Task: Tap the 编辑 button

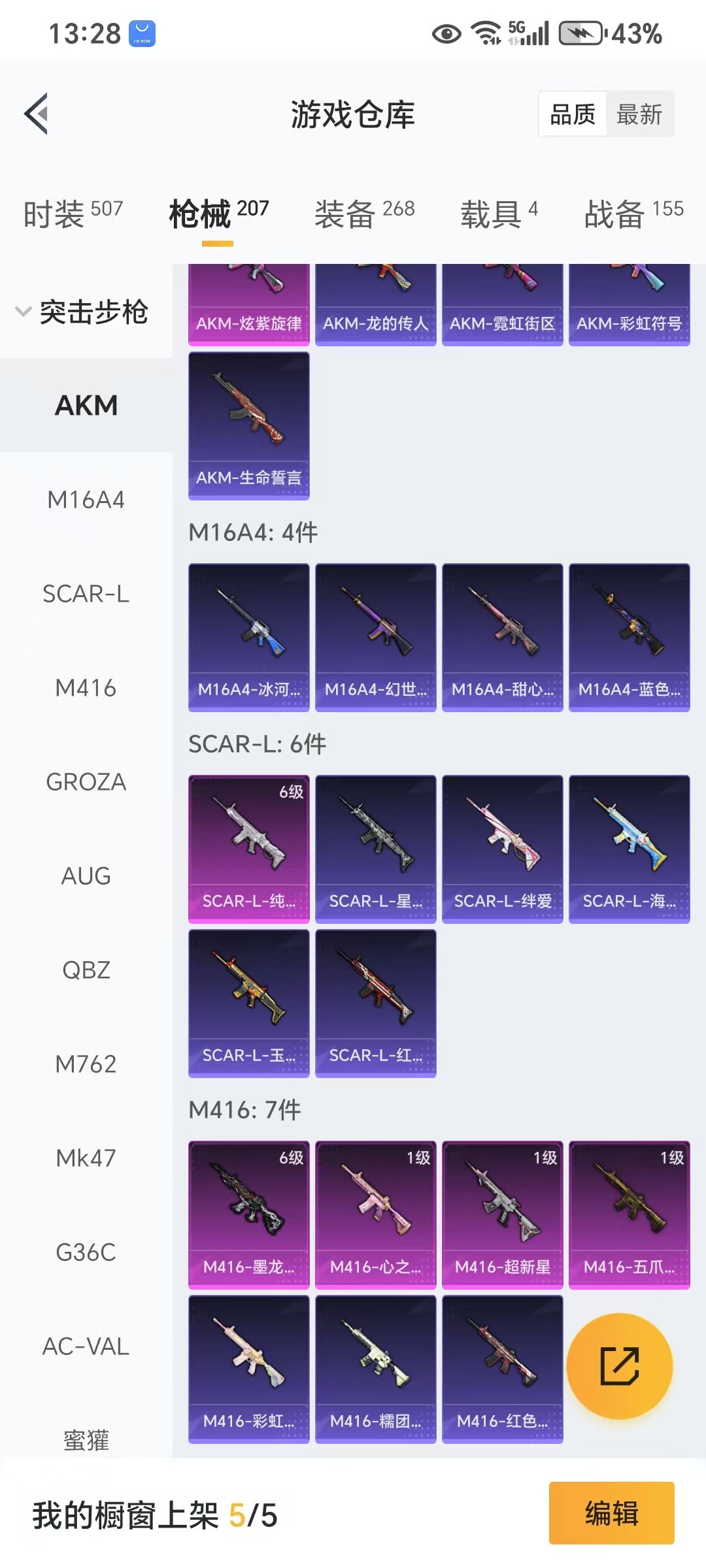Action: [611, 1513]
